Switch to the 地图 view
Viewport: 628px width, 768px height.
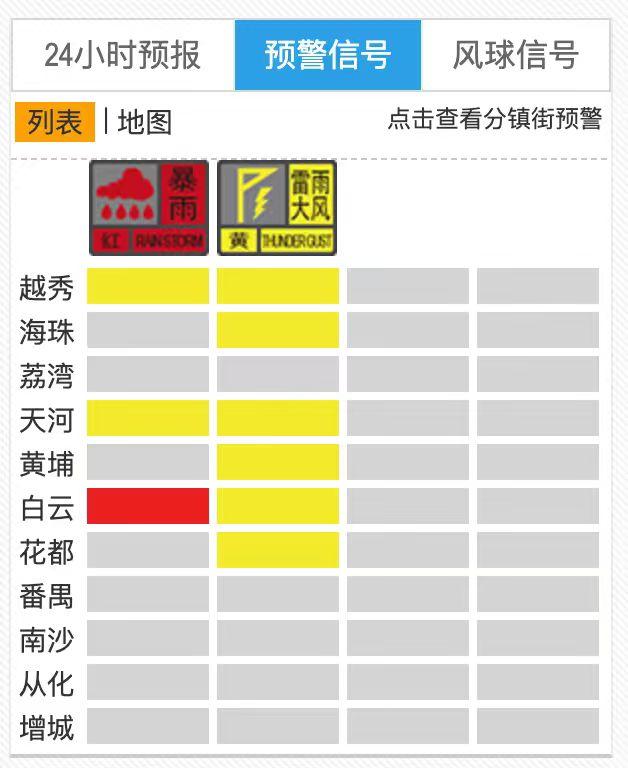click(x=145, y=122)
